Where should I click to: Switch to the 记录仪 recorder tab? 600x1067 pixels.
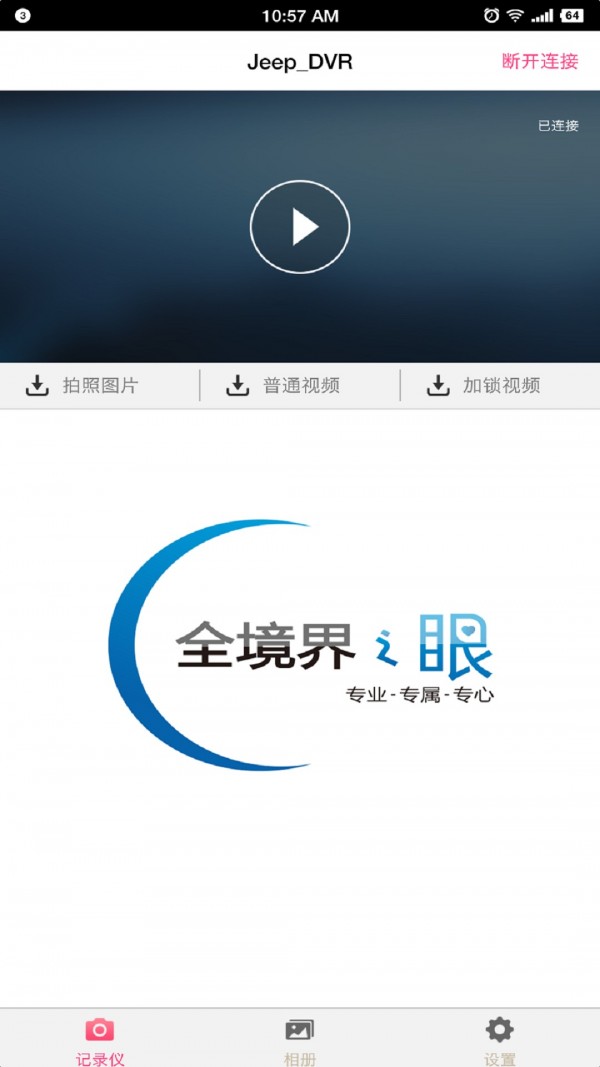pos(100,1040)
